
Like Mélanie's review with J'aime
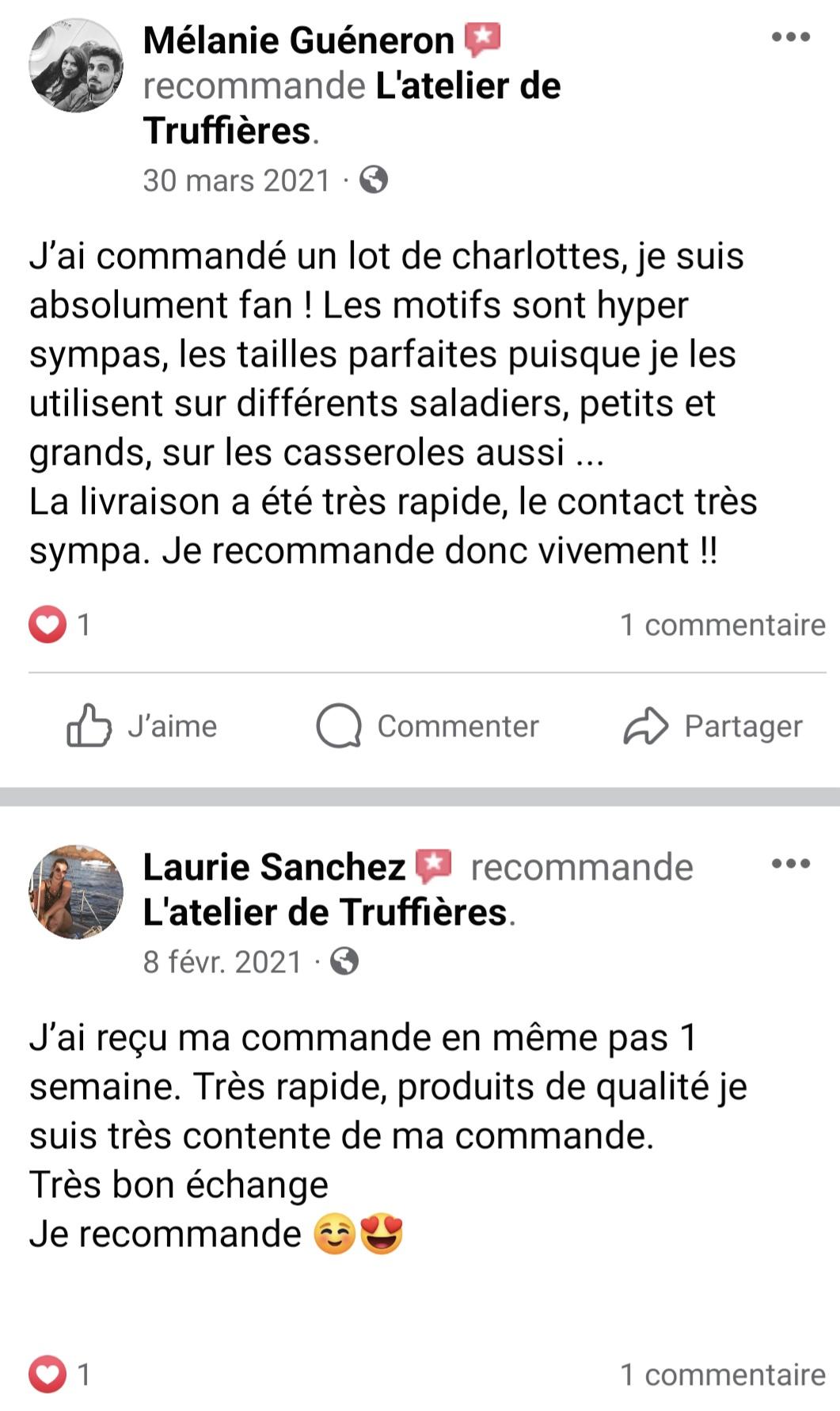(x=143, y=725)
